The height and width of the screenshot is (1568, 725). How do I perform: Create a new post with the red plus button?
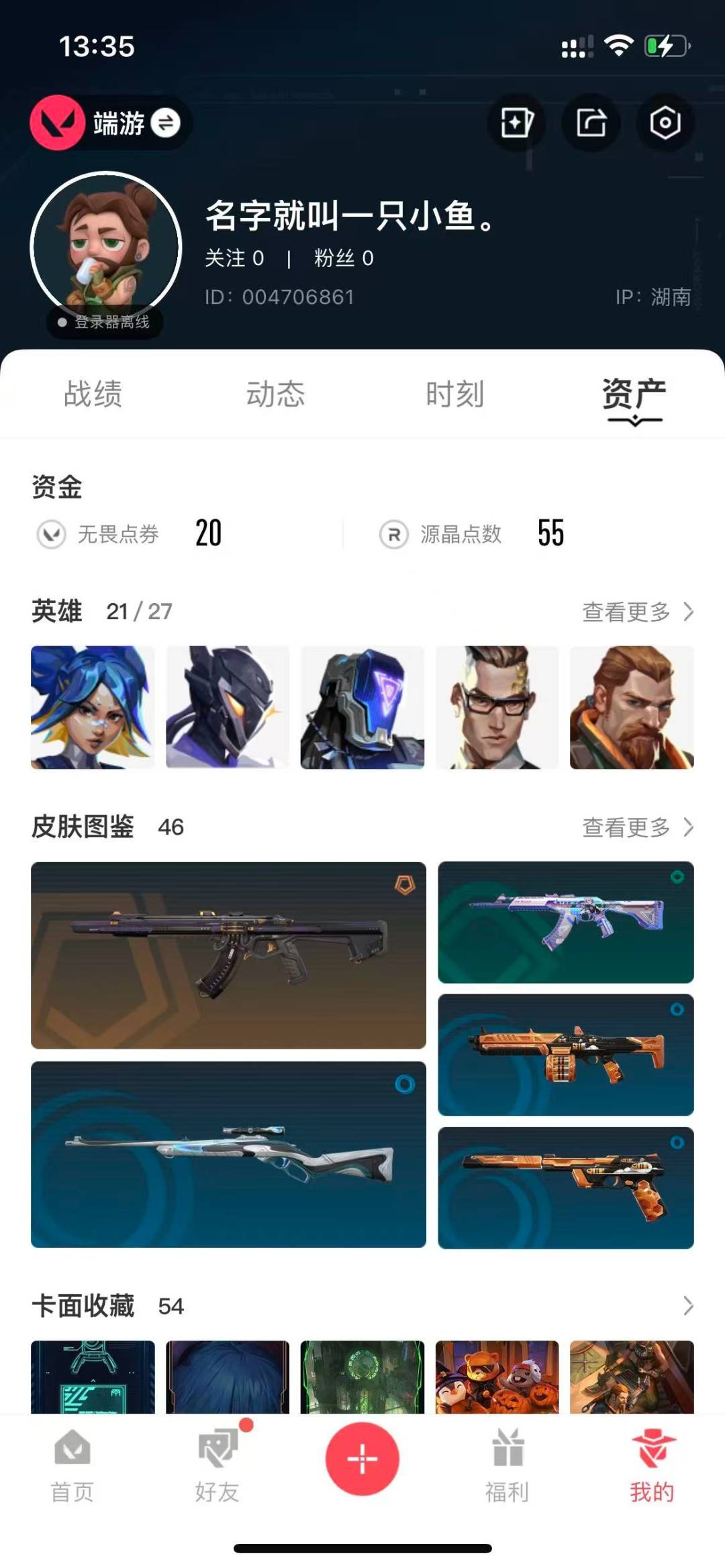click(x=362, y=1459)
